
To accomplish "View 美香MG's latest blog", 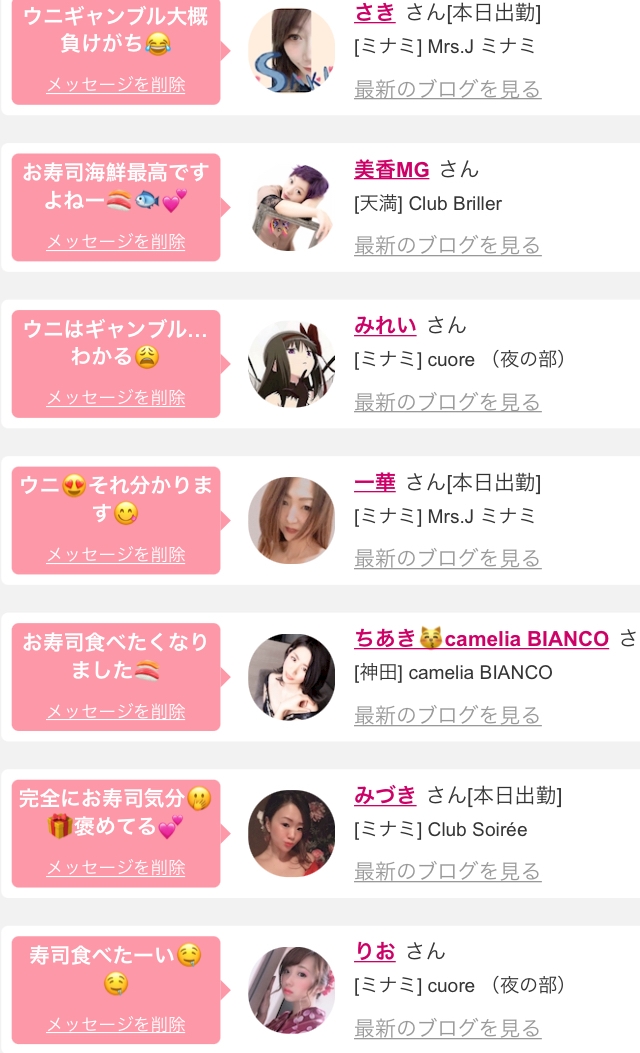I will click(x=447, y=246).
